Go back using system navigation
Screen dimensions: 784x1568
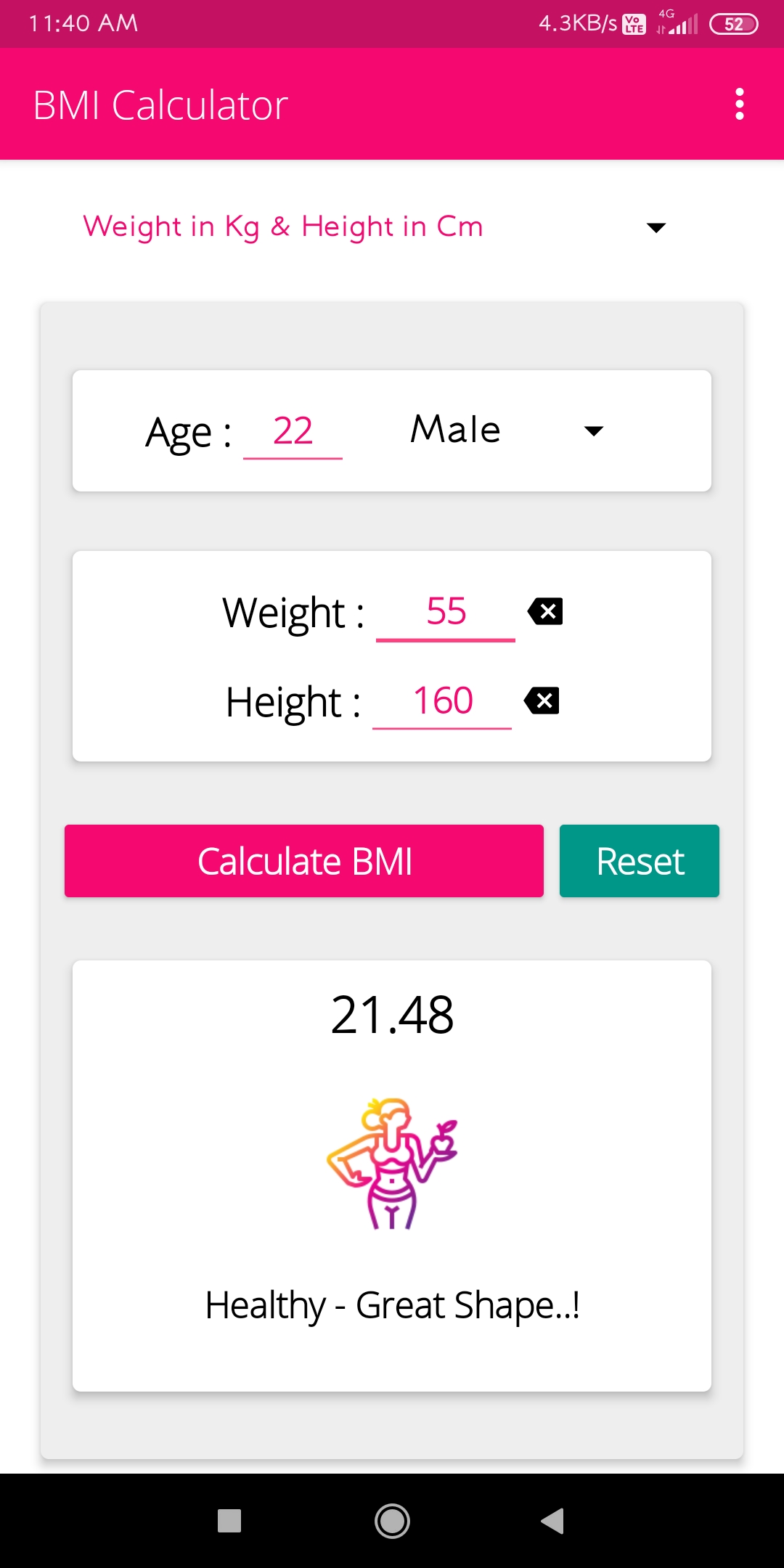pyautogui.click(x=552, y=1521)
